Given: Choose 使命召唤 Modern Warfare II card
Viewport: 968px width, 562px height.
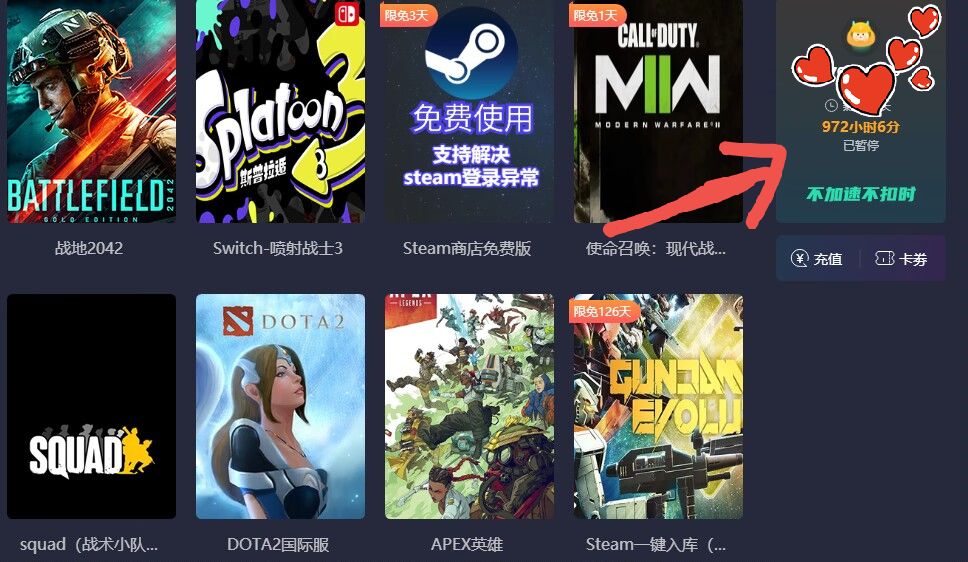Looking at the screenshot, I should (658, 110).
